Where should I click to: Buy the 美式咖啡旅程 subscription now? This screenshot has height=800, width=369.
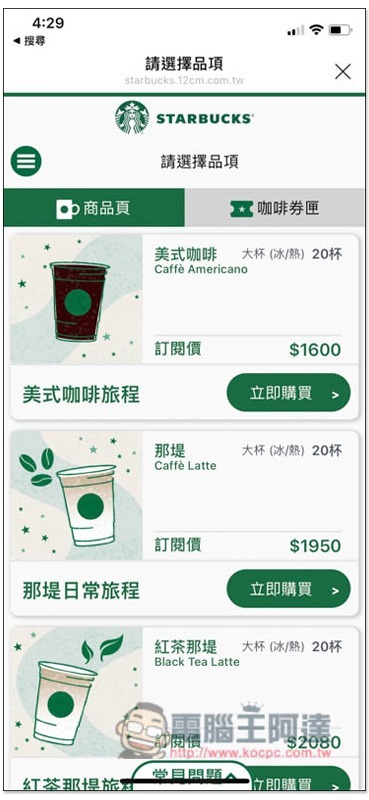pos(288,393)
